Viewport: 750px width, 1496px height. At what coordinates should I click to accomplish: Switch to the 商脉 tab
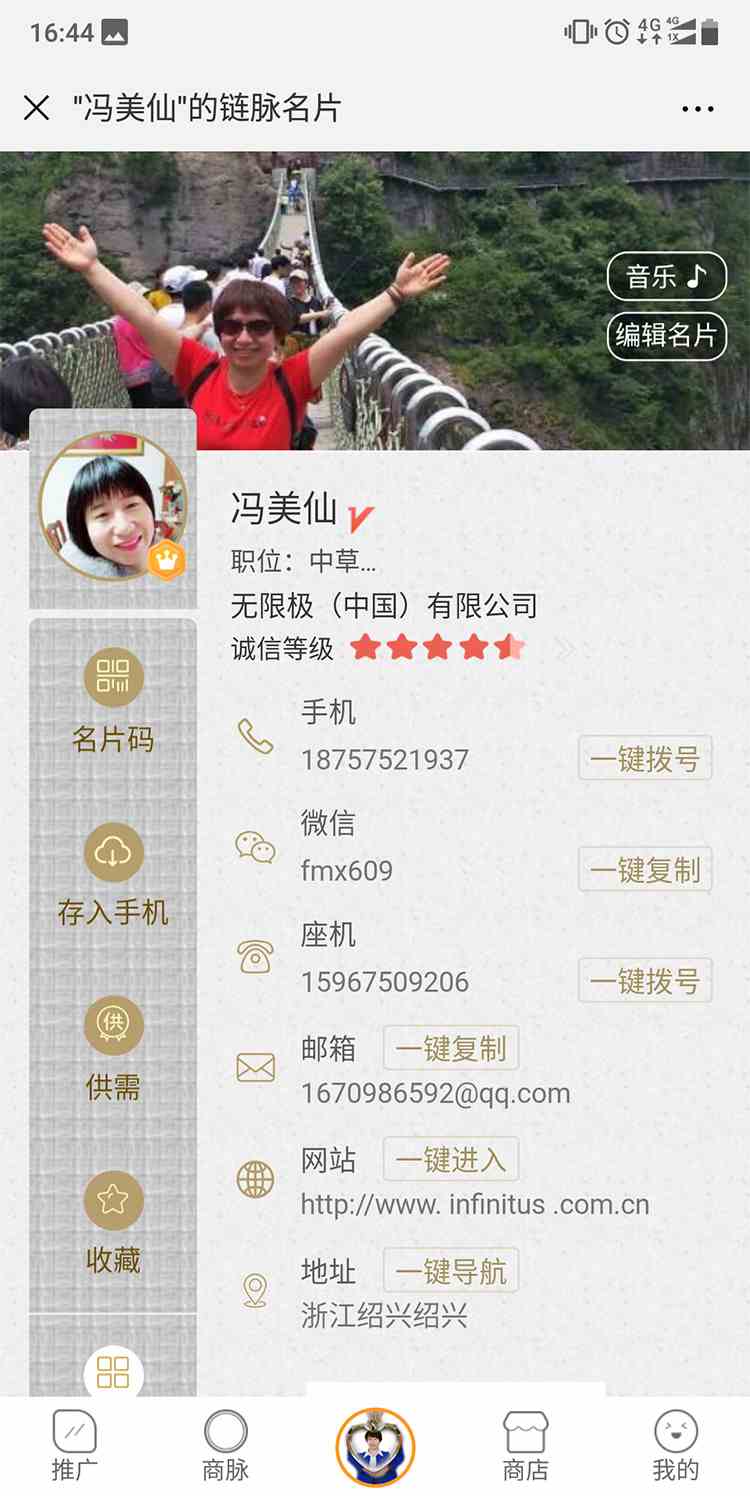225,1446
